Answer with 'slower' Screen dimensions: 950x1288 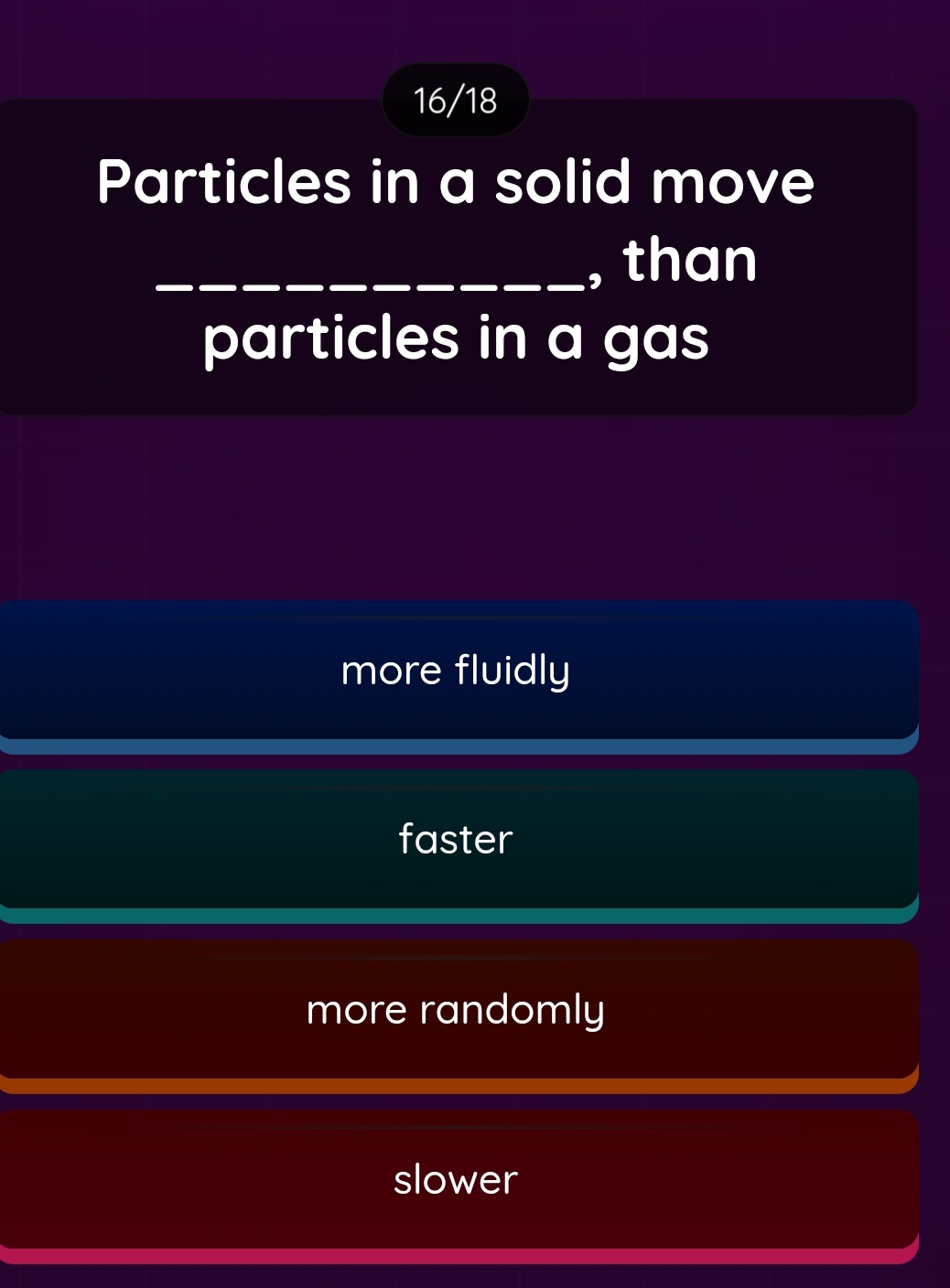pos(456,1180)
